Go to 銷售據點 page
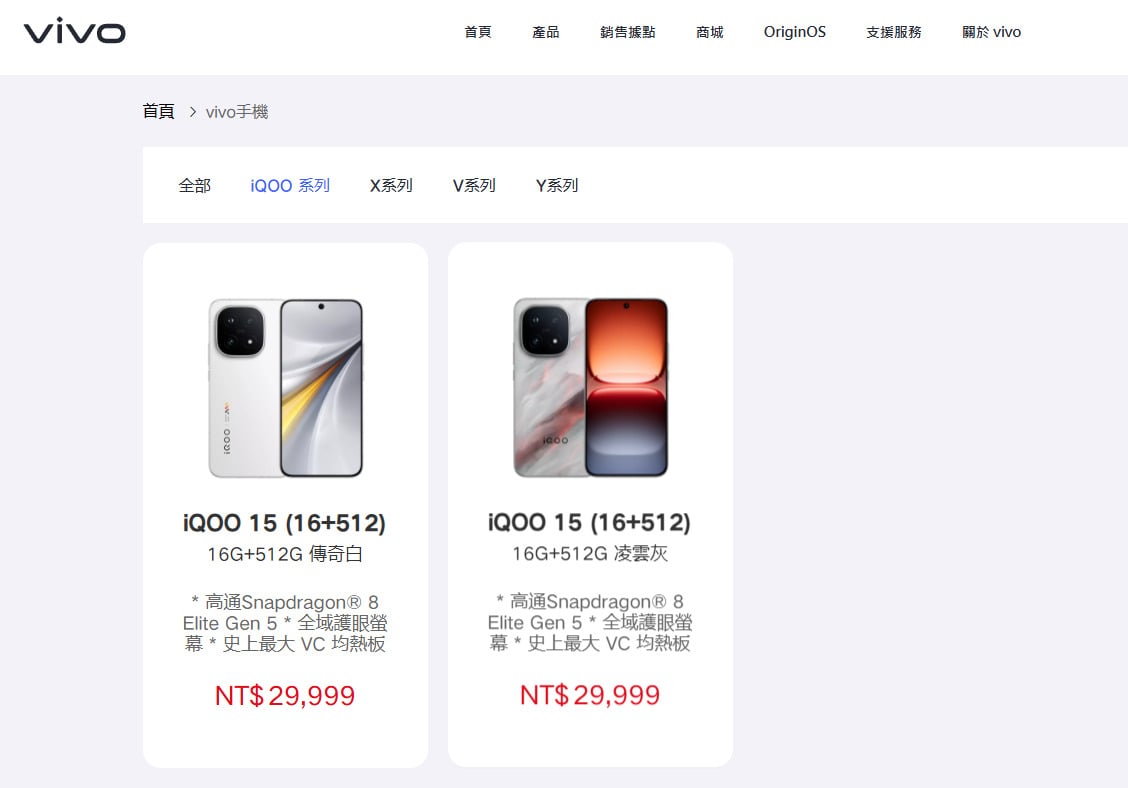Viewport: 1128px width, 788px height. [x=628, y=32]
